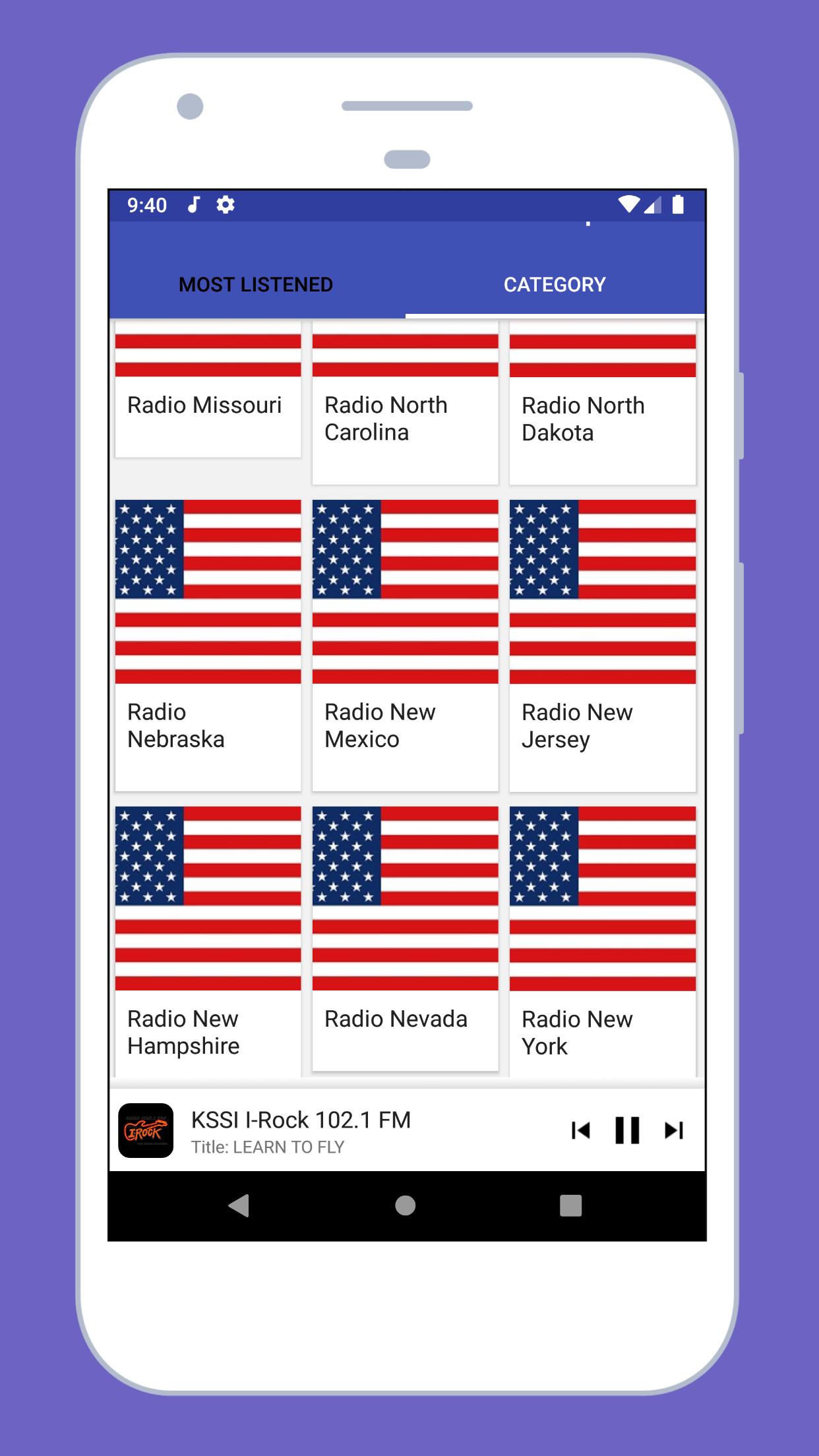Select the Category tab
The image size is (819, 1456).
pos(555,284)
